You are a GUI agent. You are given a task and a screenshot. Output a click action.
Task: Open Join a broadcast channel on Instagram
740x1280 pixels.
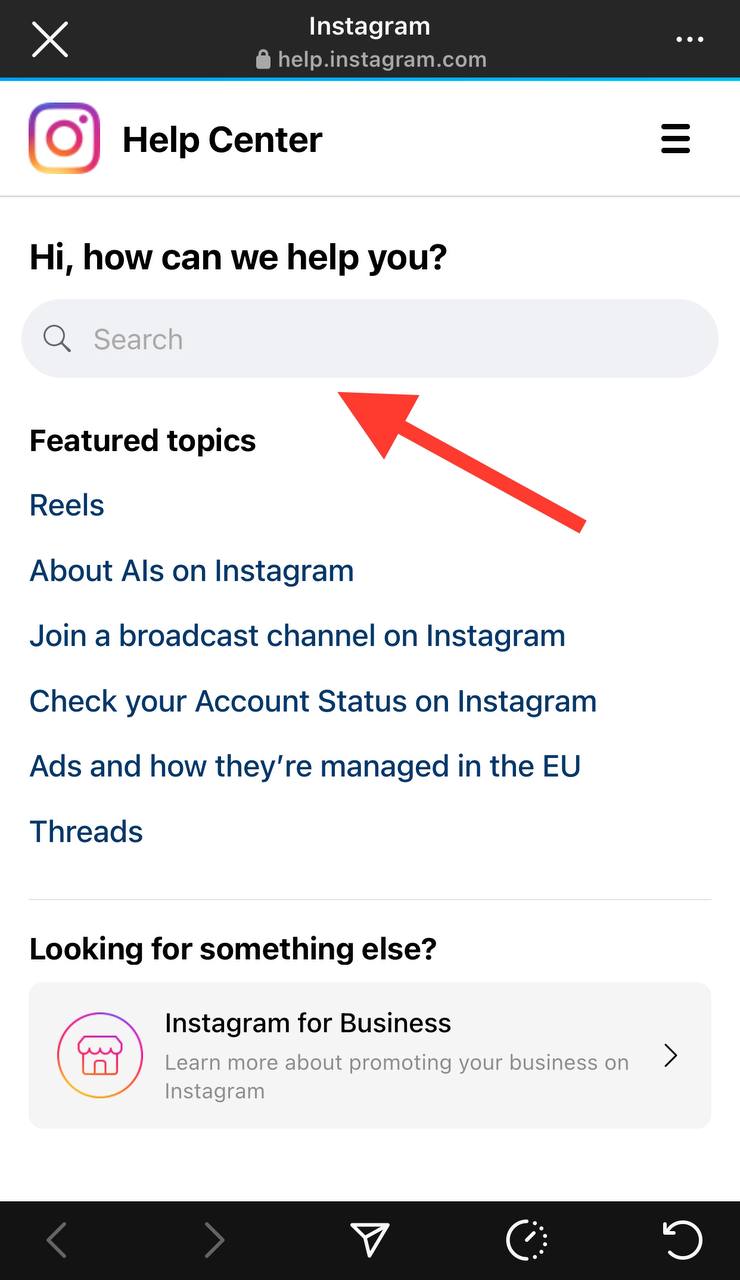297,636
